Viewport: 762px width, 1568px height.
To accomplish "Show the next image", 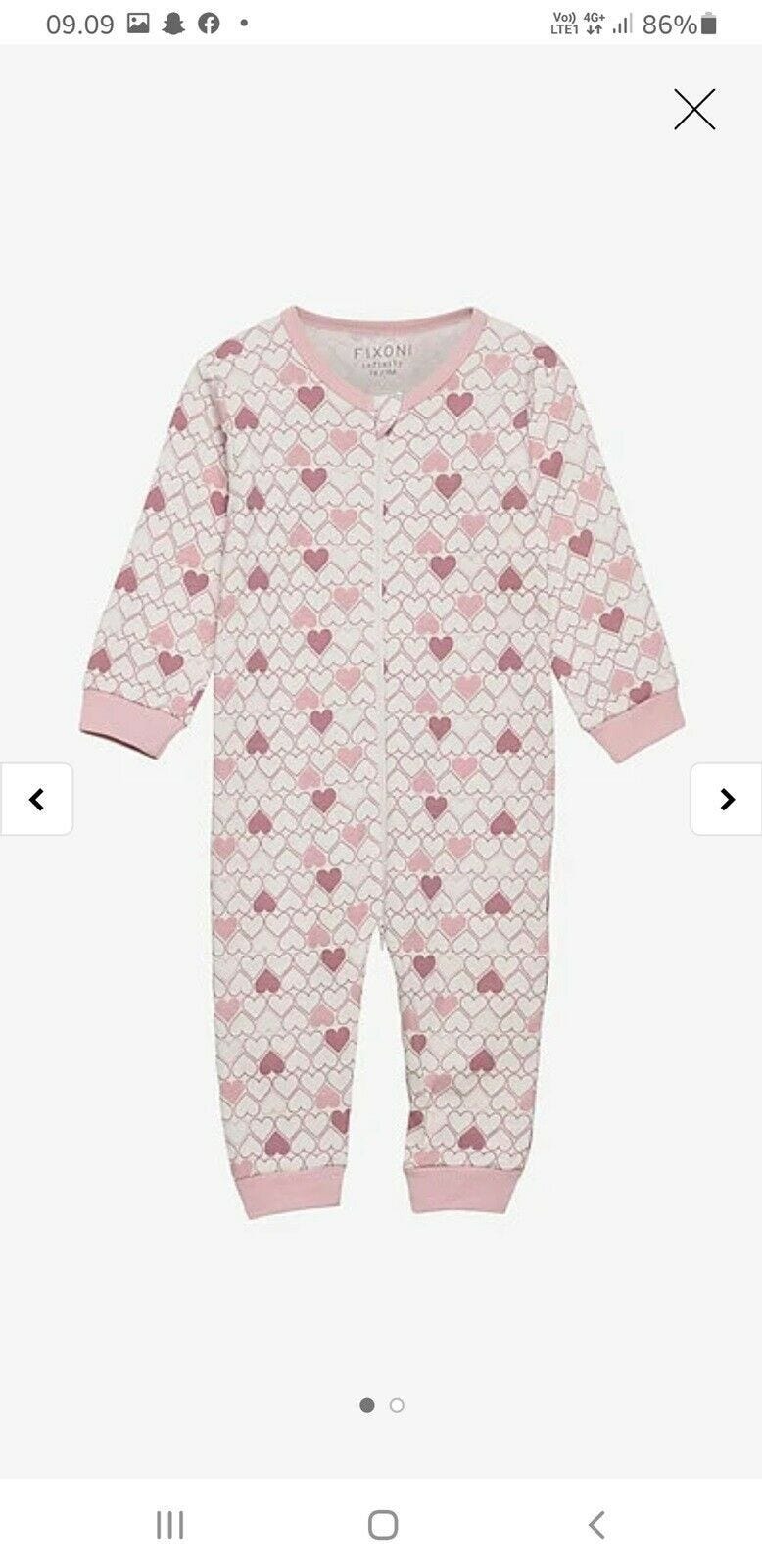I will [727, 800].
